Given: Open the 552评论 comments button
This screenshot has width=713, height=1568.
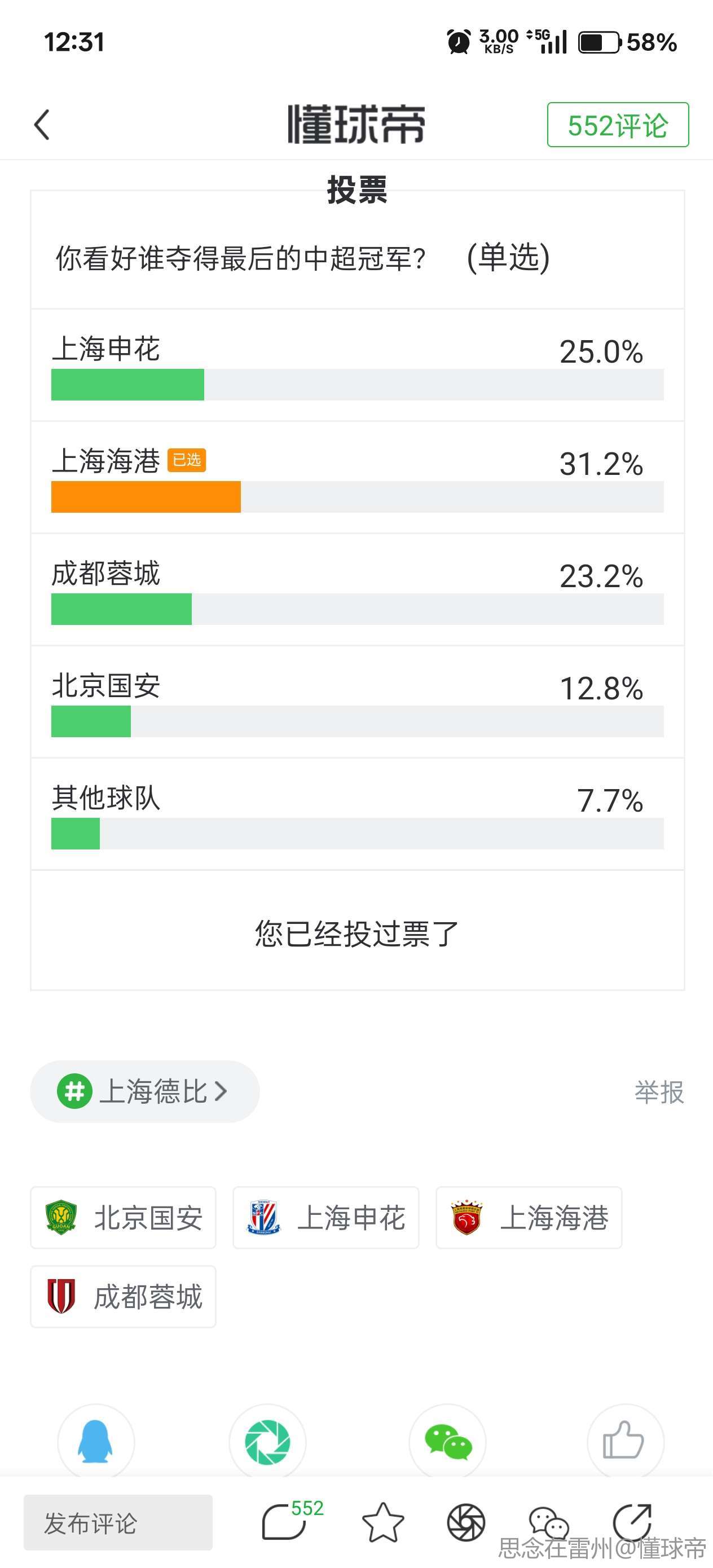Looking at the screenshot, I should tap(618, 125).
